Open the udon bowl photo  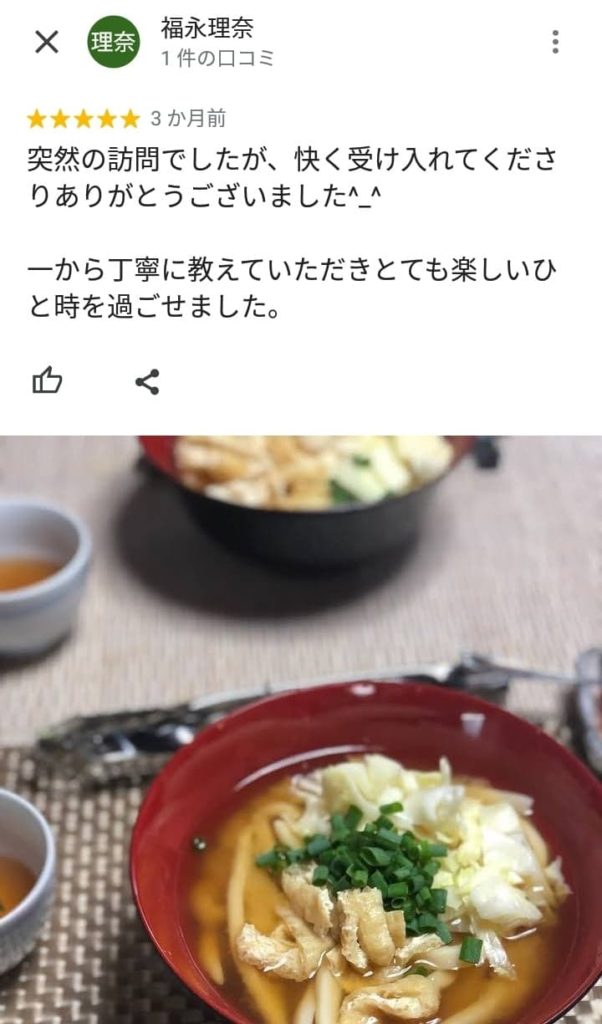click(x=300, y=730)
